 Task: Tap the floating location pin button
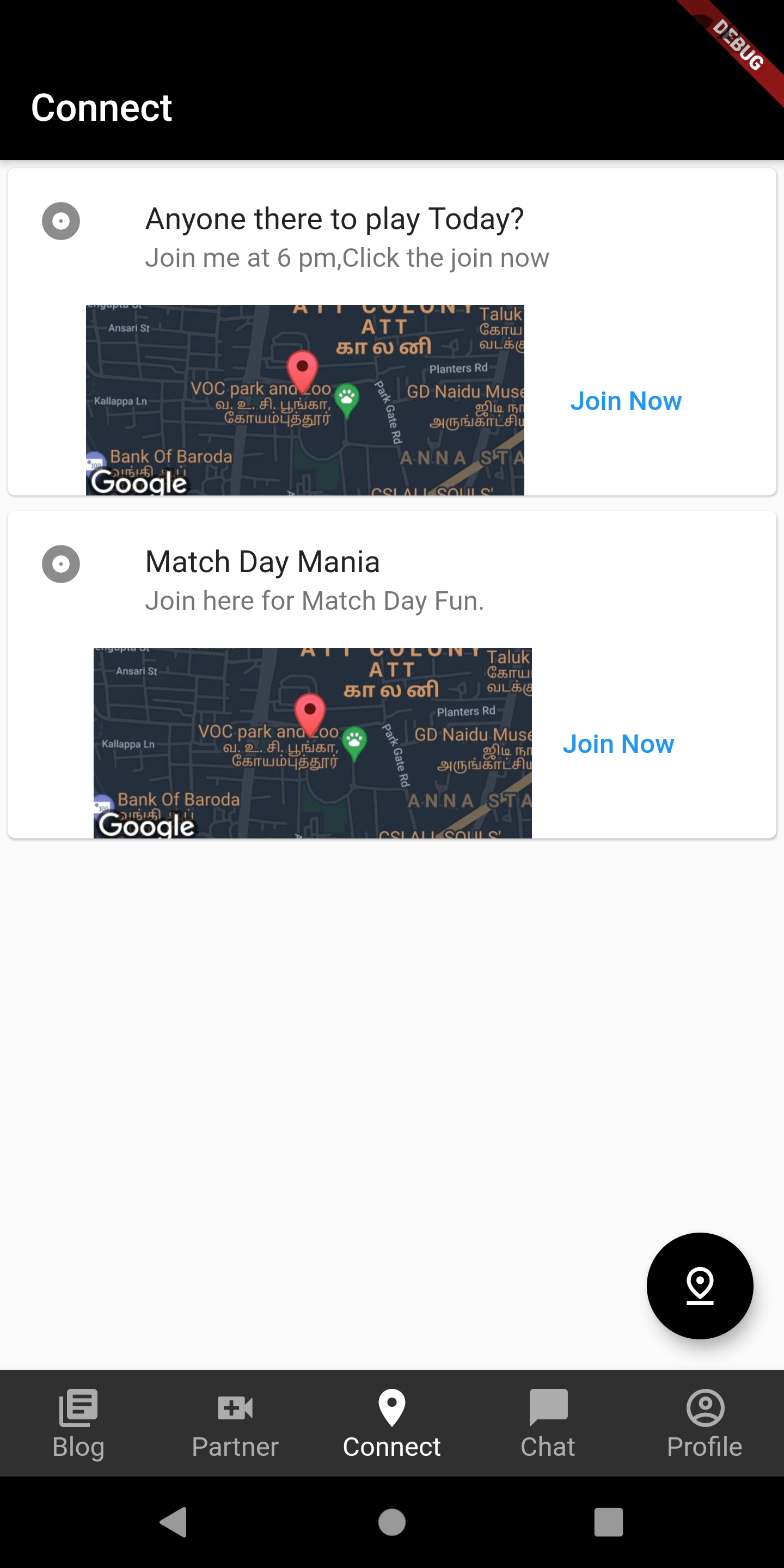click(x=700, y=1285)
